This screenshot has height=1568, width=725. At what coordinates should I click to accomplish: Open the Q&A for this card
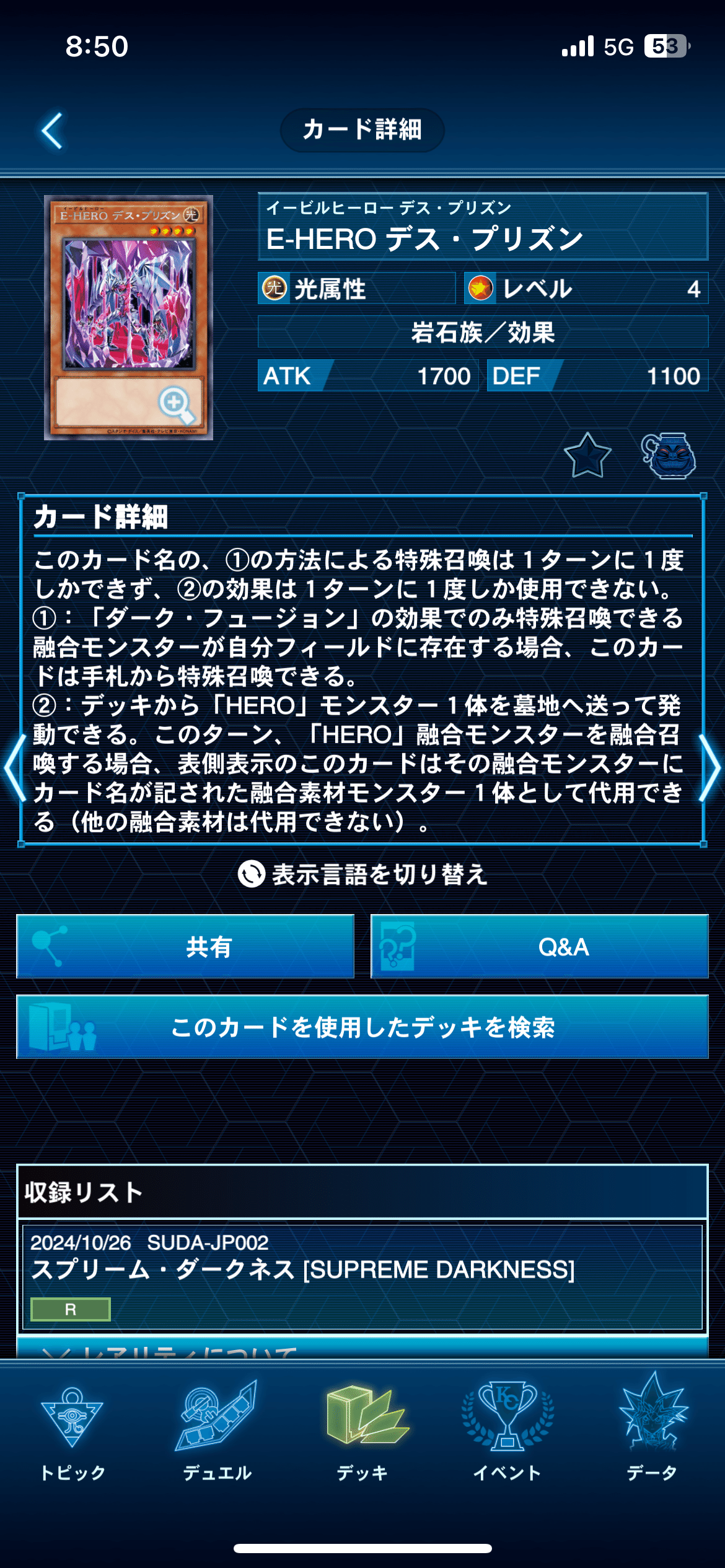click(539, 946)
